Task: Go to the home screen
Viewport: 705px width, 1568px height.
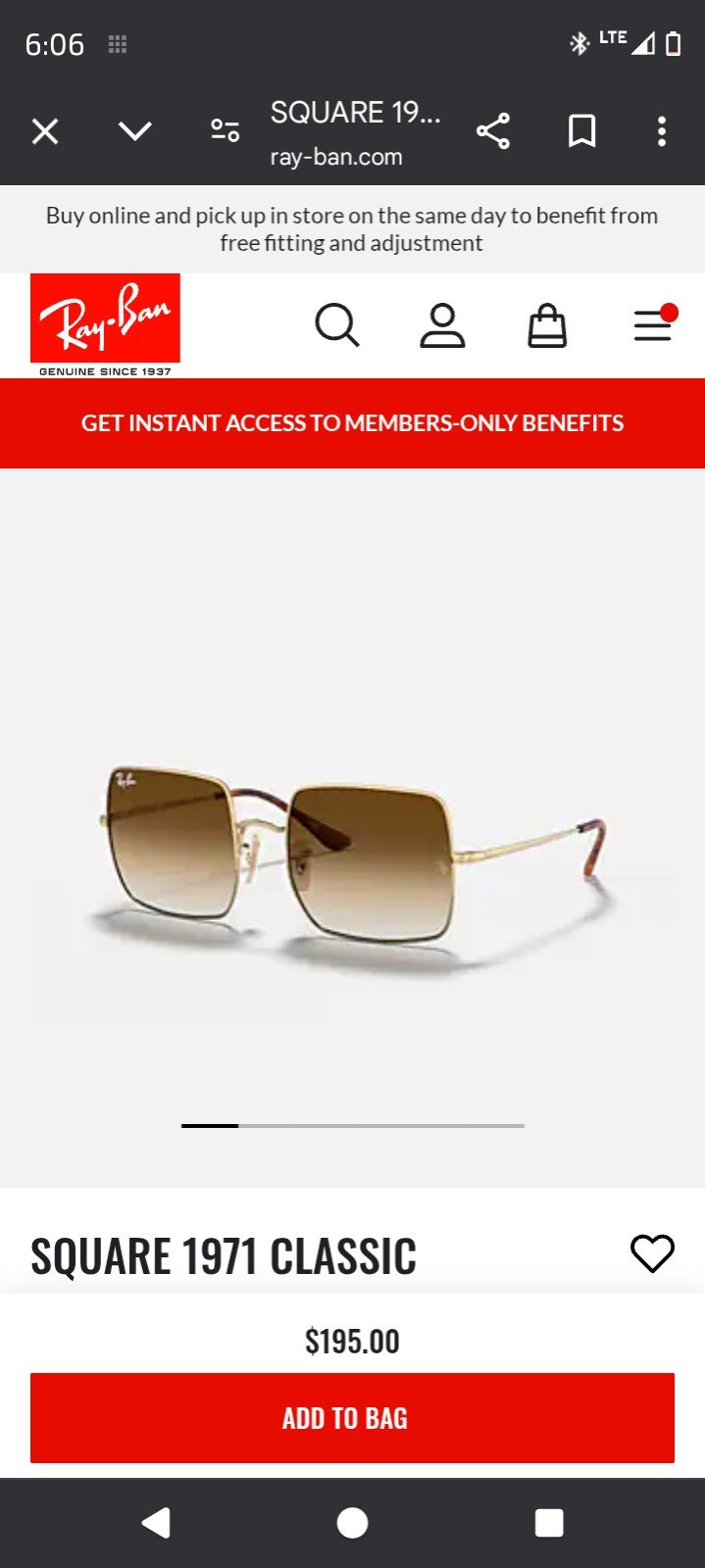Action: click(x=352, y=1523)
